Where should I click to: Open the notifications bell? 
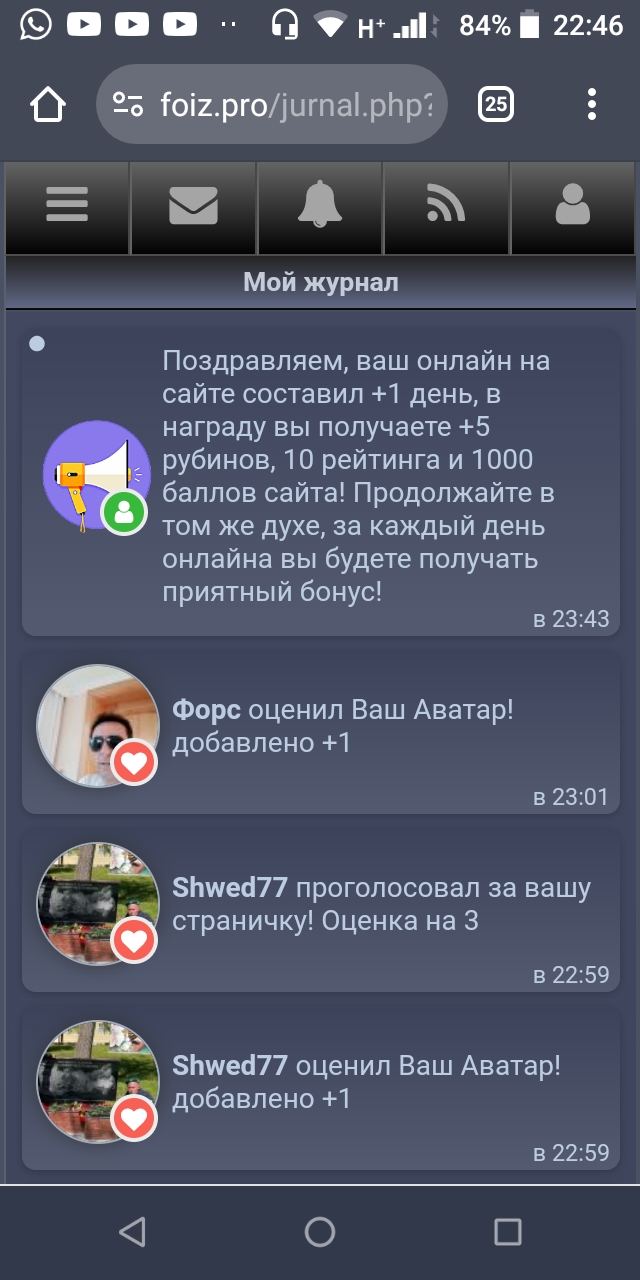pos(320,206)
